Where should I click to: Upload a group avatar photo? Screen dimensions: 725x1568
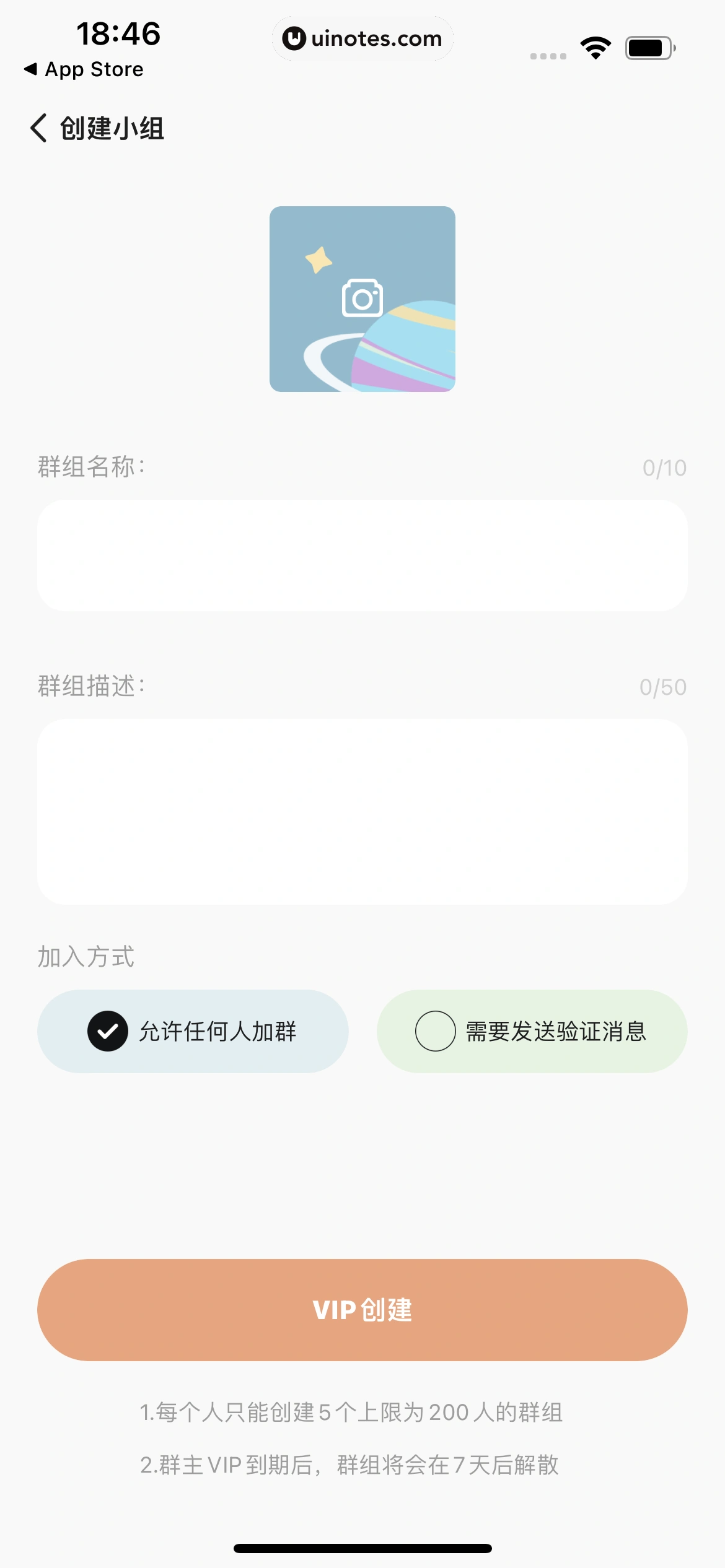pyautogui.click(x=362, y=299)
